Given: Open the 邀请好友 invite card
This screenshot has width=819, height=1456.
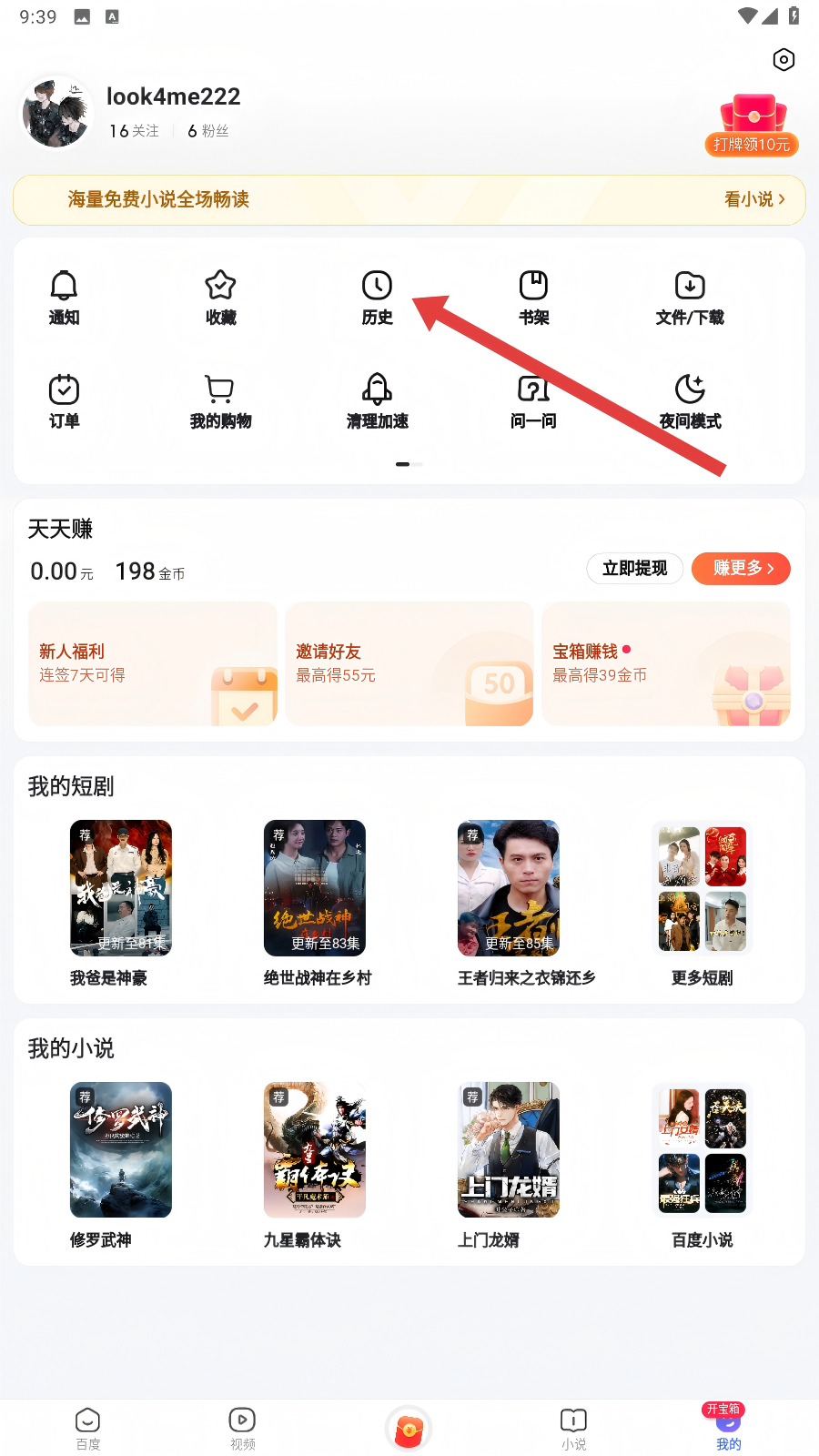Looking at the screenshot, I should tap(409, 663).
